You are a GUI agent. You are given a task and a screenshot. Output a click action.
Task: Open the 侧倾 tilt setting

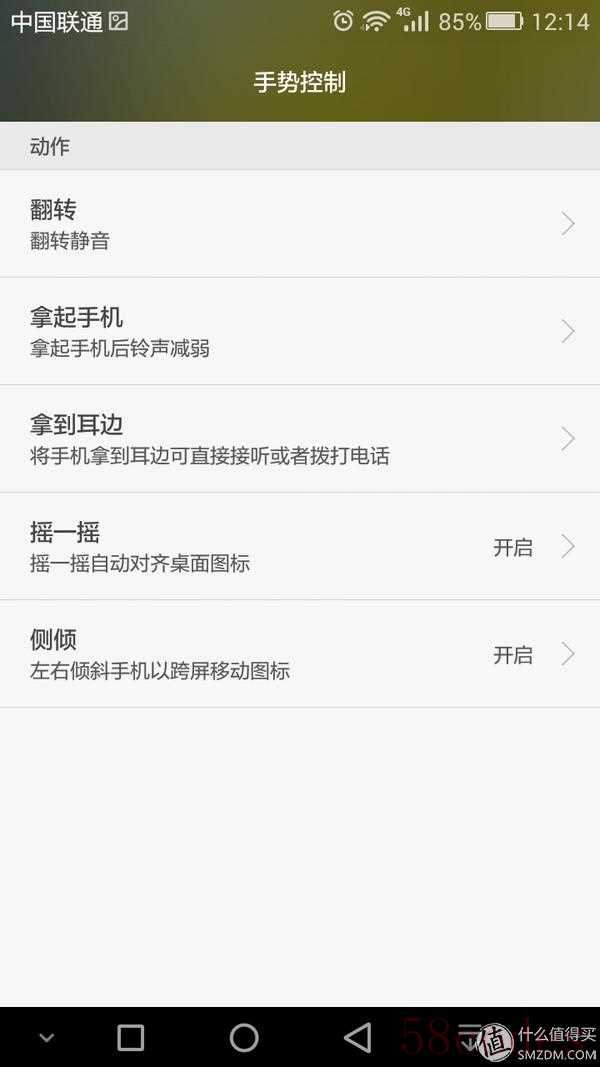300,654
